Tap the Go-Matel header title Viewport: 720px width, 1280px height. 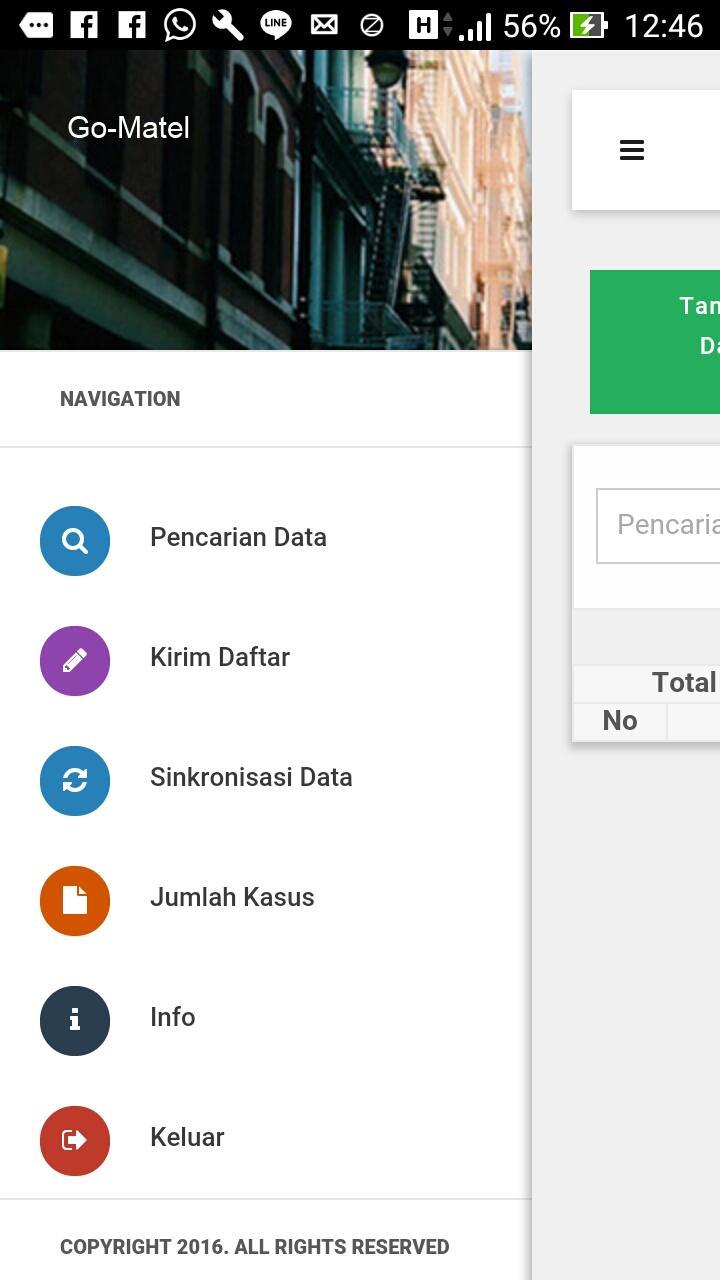[x=128, y=127]
